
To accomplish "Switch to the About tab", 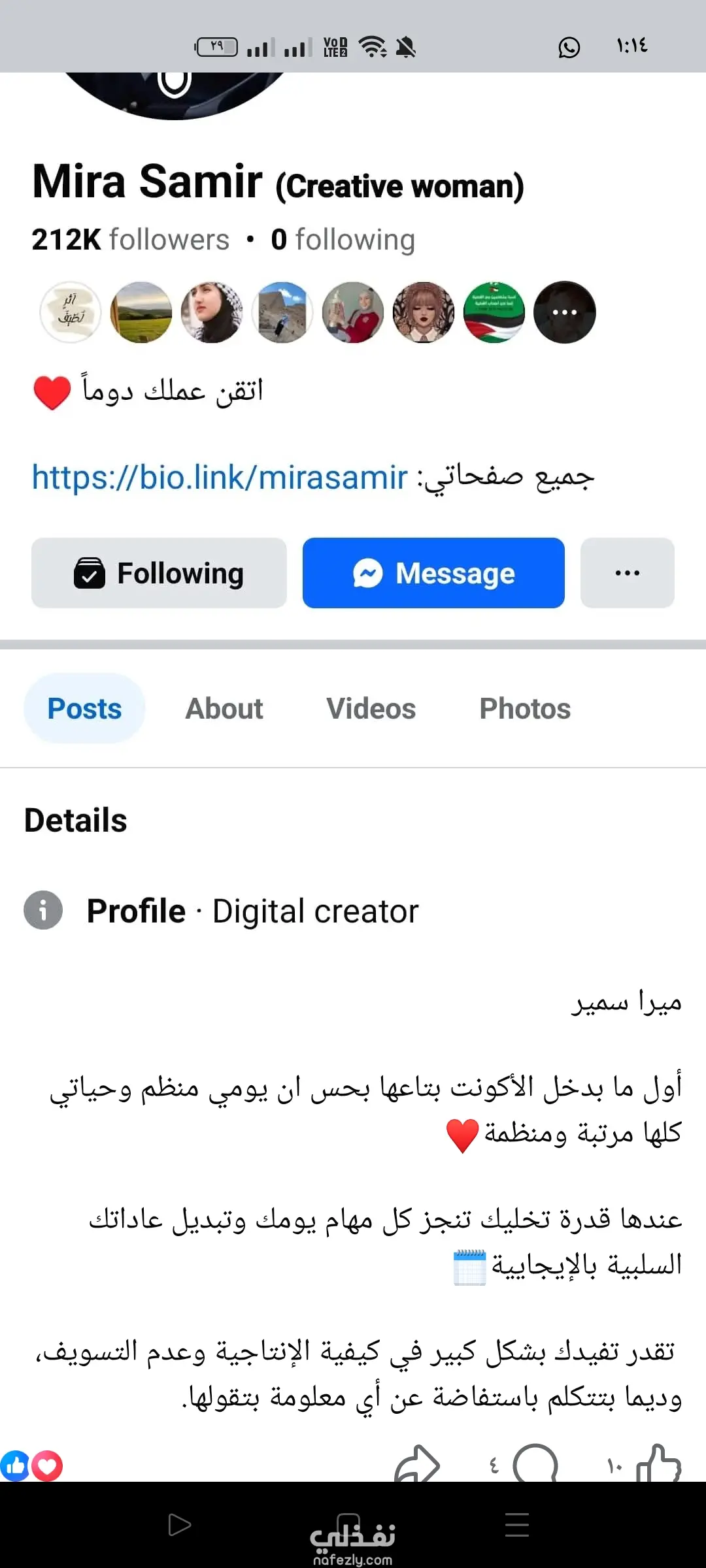I will tap(224, 708).
